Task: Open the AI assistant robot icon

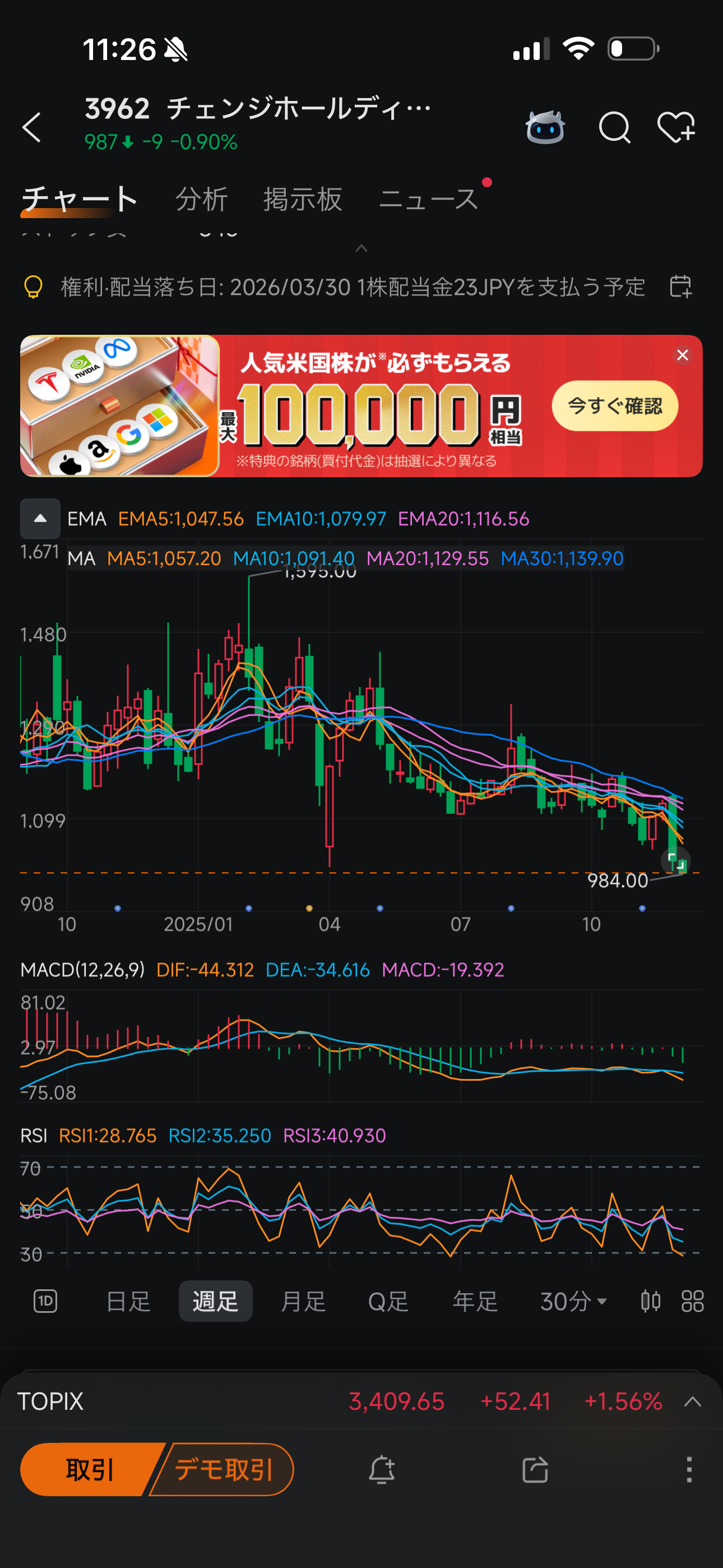Action: (545, 127)
